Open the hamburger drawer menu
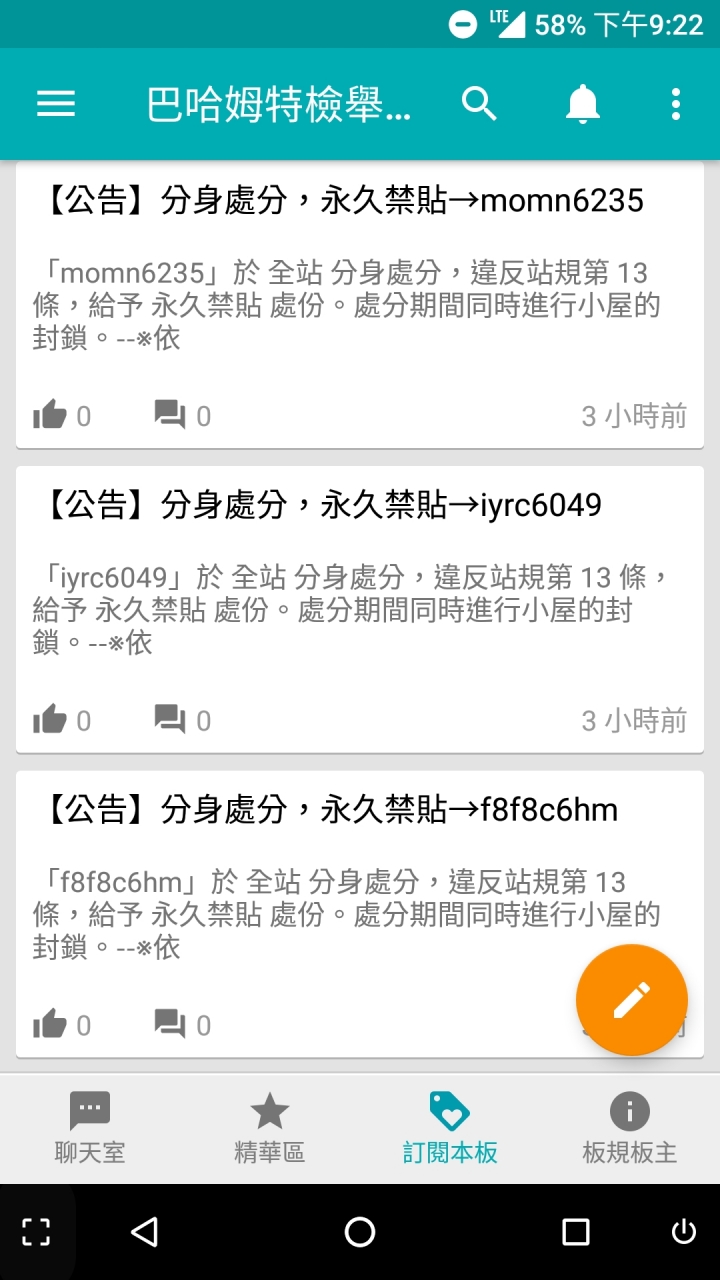The width and height of the screenshot is (720, 1280). pyautogui.click(x=56, y=104)
